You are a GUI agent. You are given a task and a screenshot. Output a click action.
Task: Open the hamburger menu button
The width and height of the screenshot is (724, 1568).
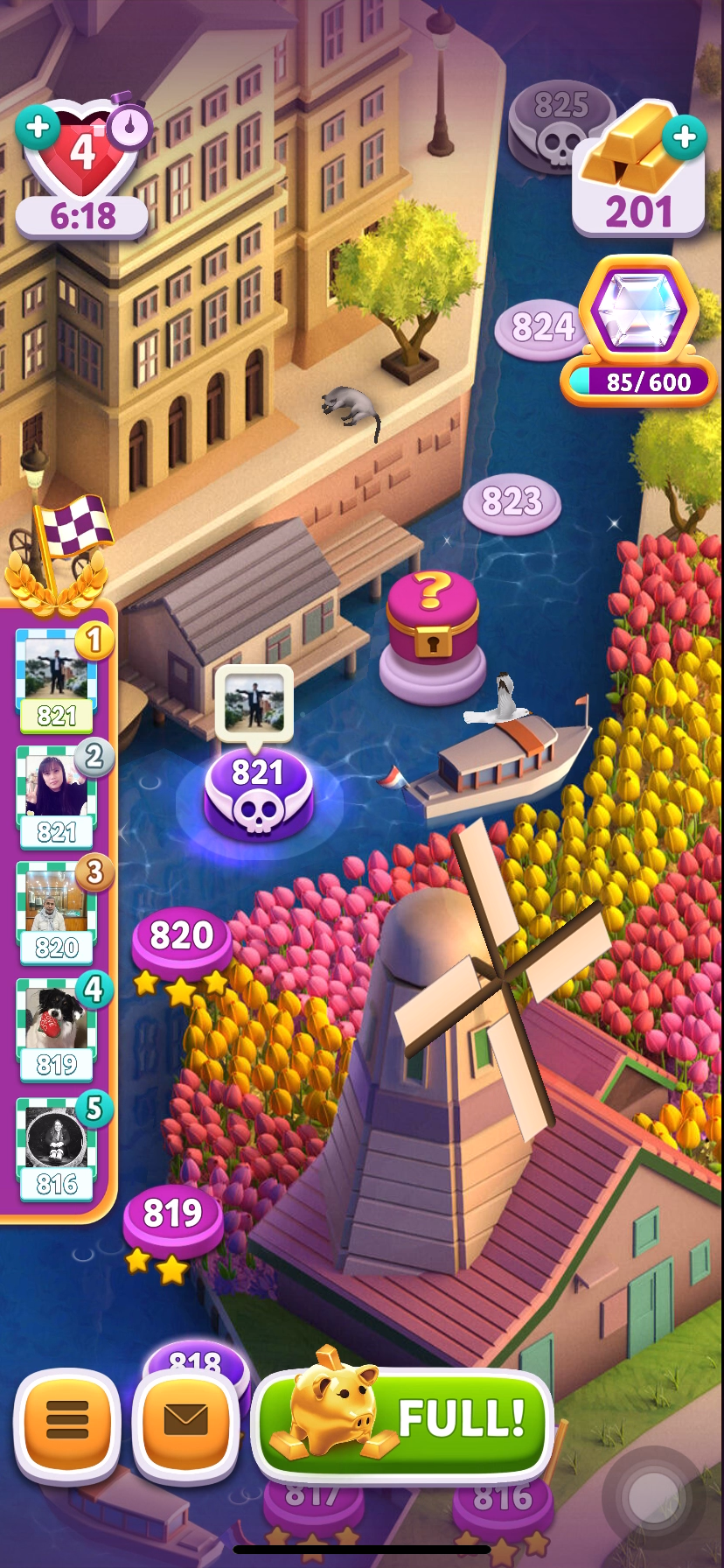pyautogui.click(x=66, y=1421)
